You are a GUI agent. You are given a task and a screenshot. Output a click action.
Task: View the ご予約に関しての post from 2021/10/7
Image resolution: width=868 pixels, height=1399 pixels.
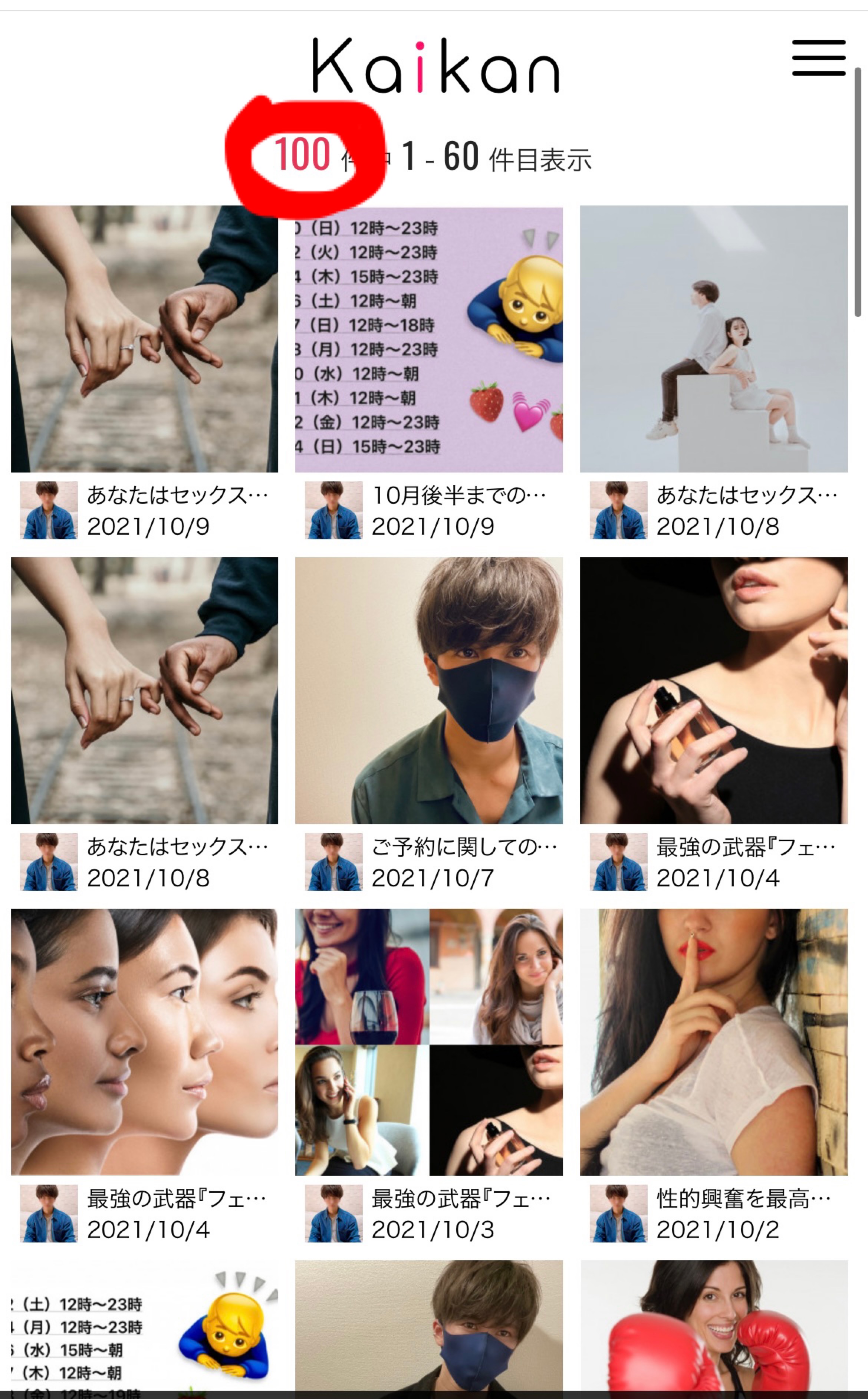[429, 690]
